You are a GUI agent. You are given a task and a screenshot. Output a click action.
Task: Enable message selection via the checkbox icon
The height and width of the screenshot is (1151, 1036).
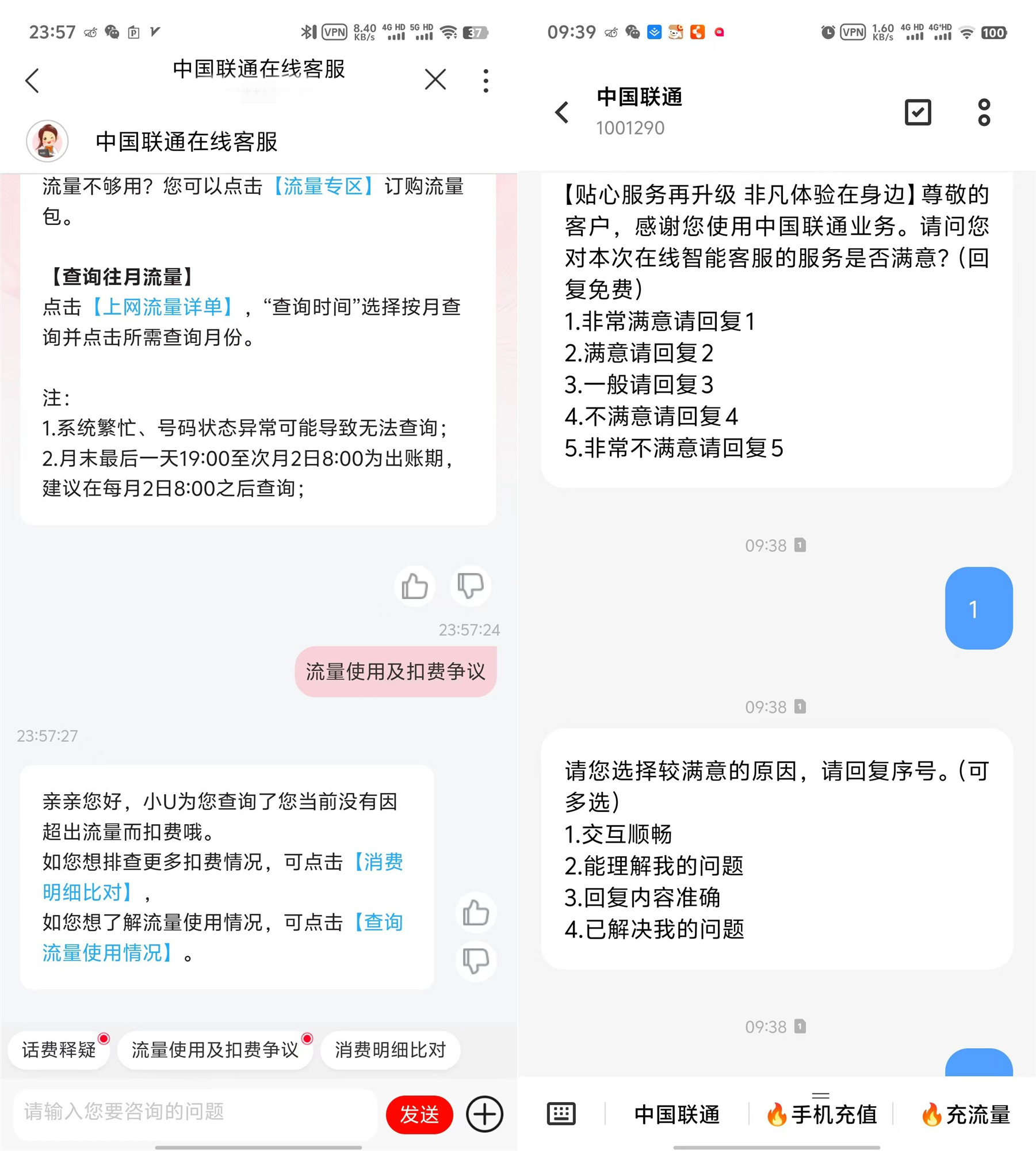tap(919, 112)
